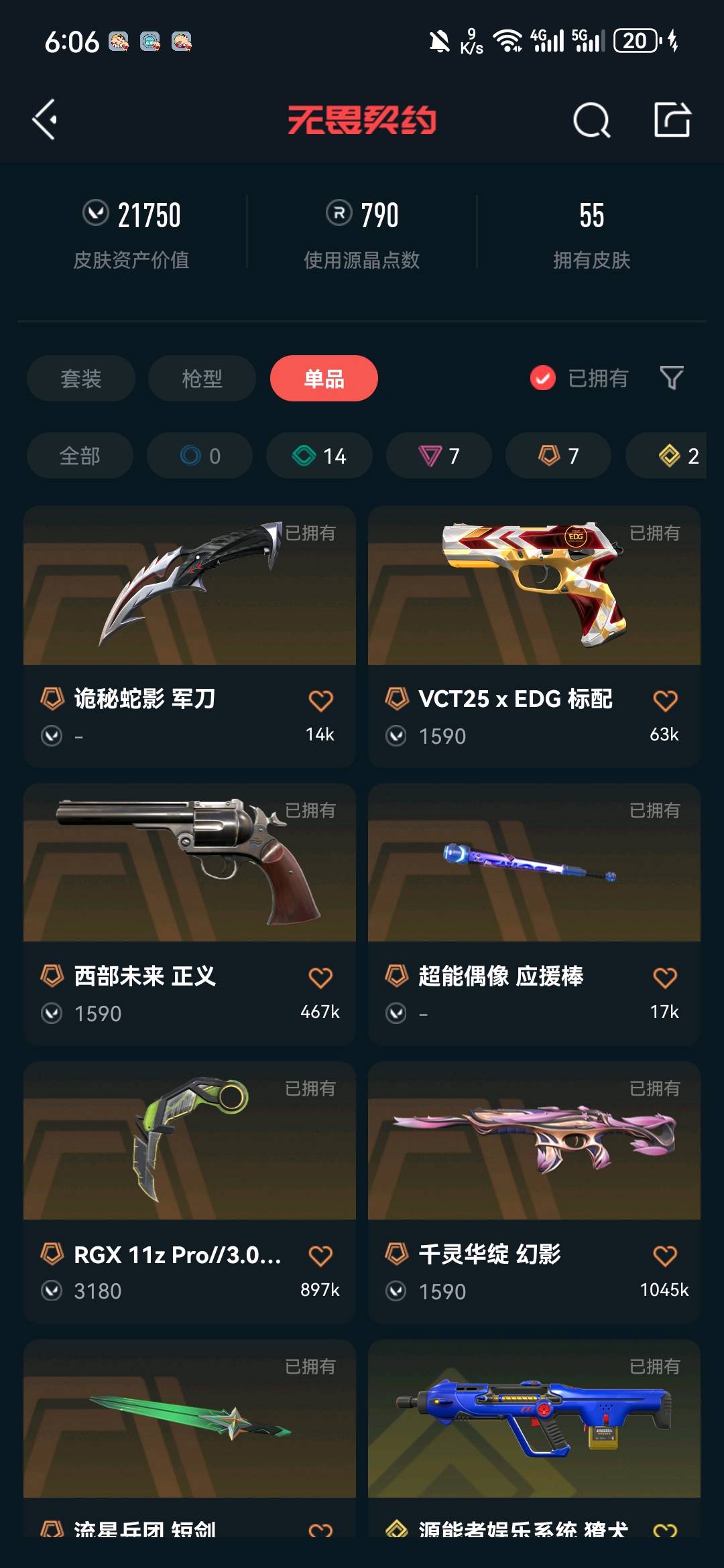724x1568 pixels.
Task: Switch to the 枪型 tab
Action: (x=202, y=379)
